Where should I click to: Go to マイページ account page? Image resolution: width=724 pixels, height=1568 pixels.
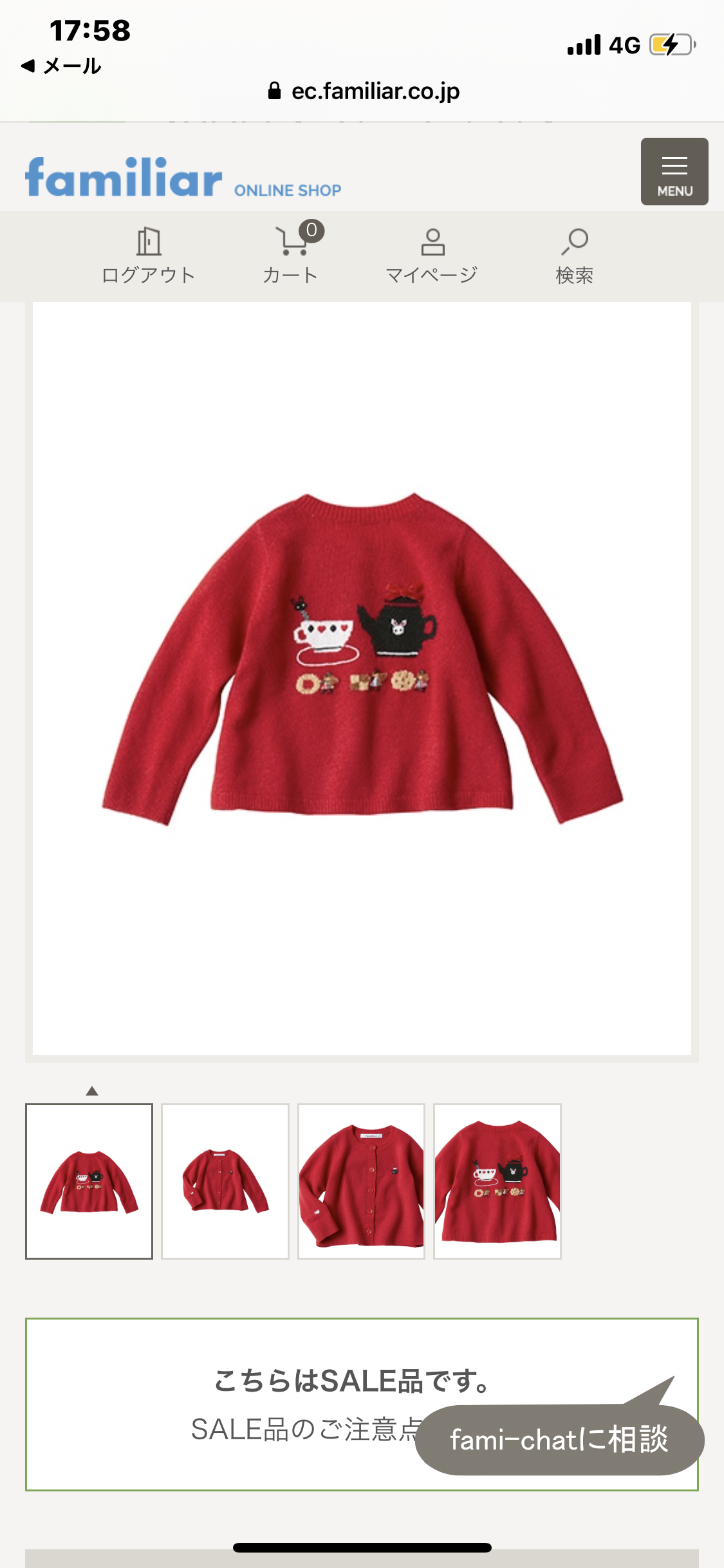[432, 256]
